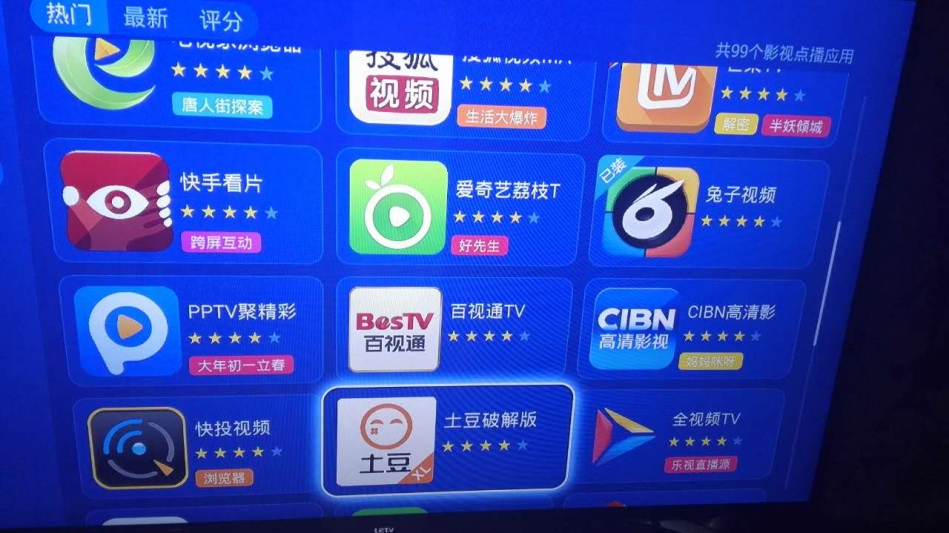Image resolution: width=949 pixels, height=533 pixels.
Task: Switch to the 评分 tab
Action: coord(221,19)
